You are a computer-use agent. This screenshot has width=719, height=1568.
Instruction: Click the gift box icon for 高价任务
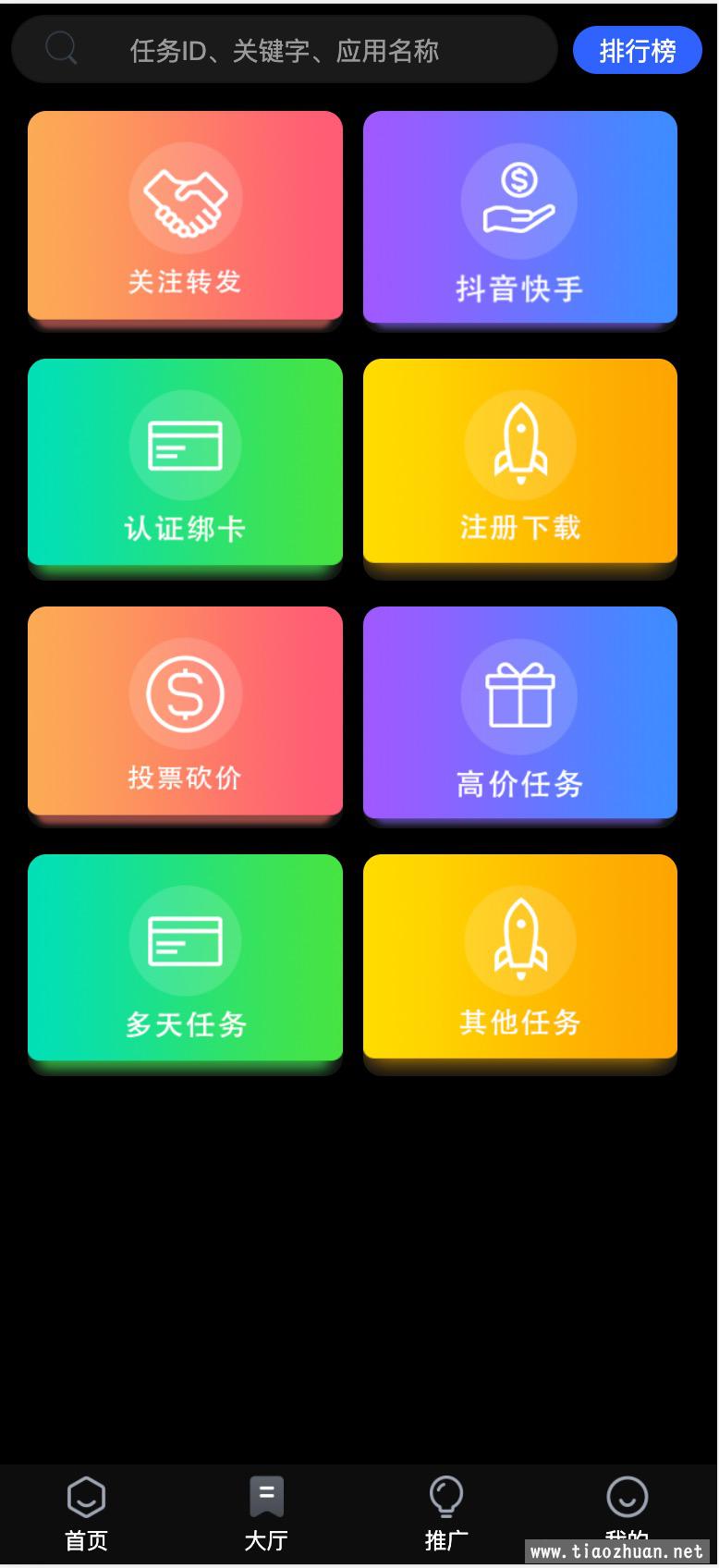519,695
